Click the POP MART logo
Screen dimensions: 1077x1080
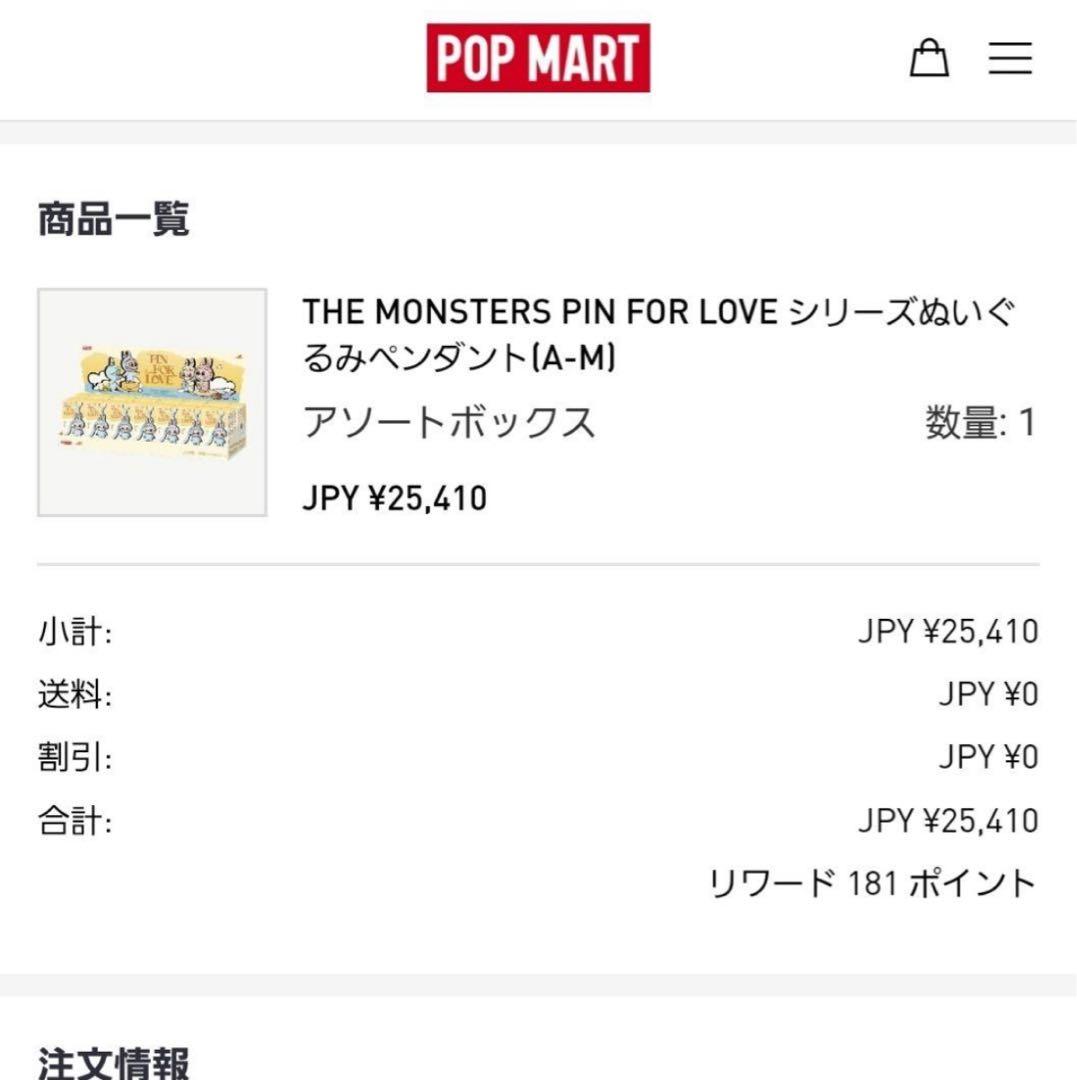[x=536, y=57]
